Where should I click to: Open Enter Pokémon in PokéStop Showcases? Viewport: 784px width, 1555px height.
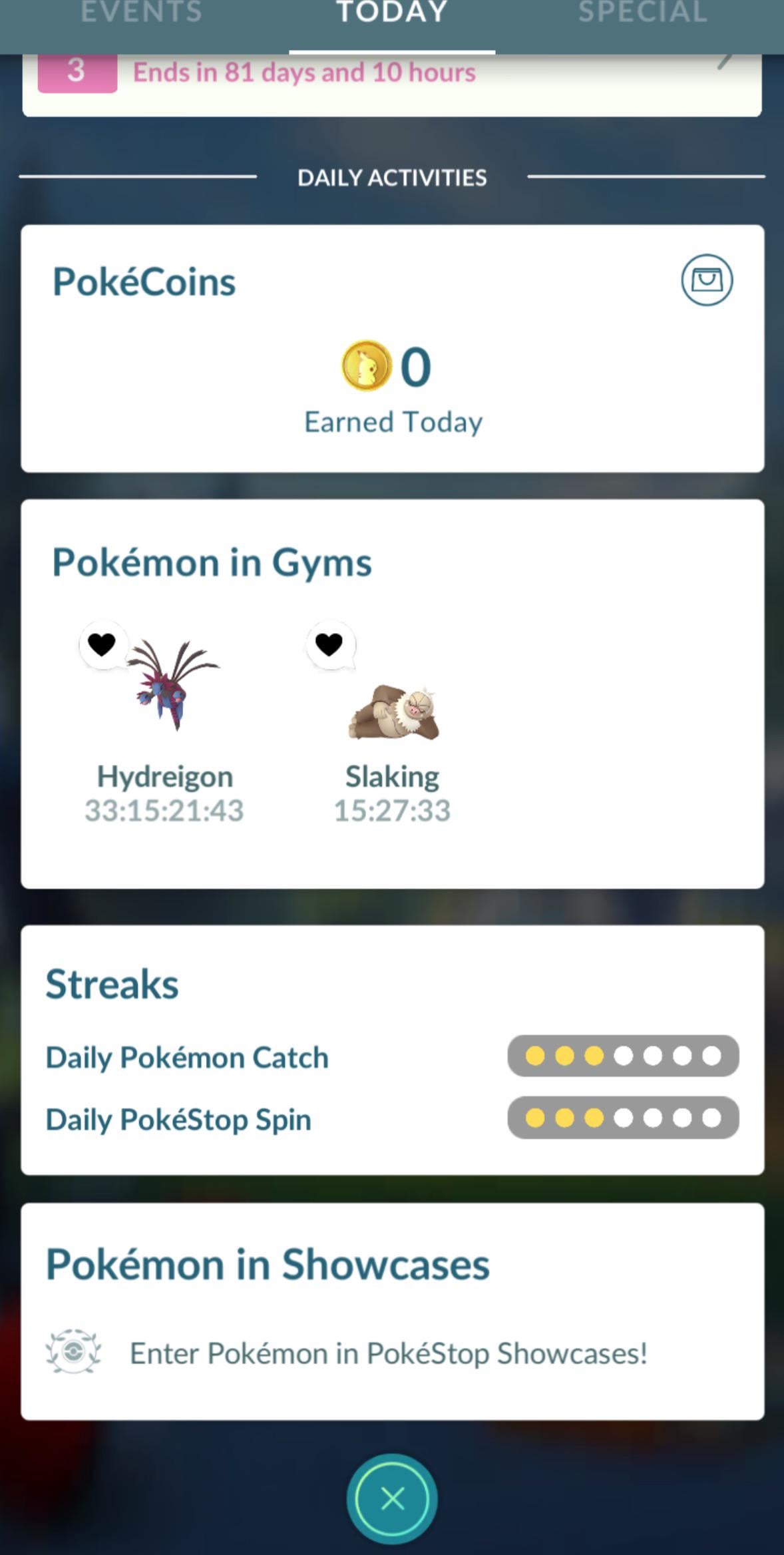[x=388, y=1353]
